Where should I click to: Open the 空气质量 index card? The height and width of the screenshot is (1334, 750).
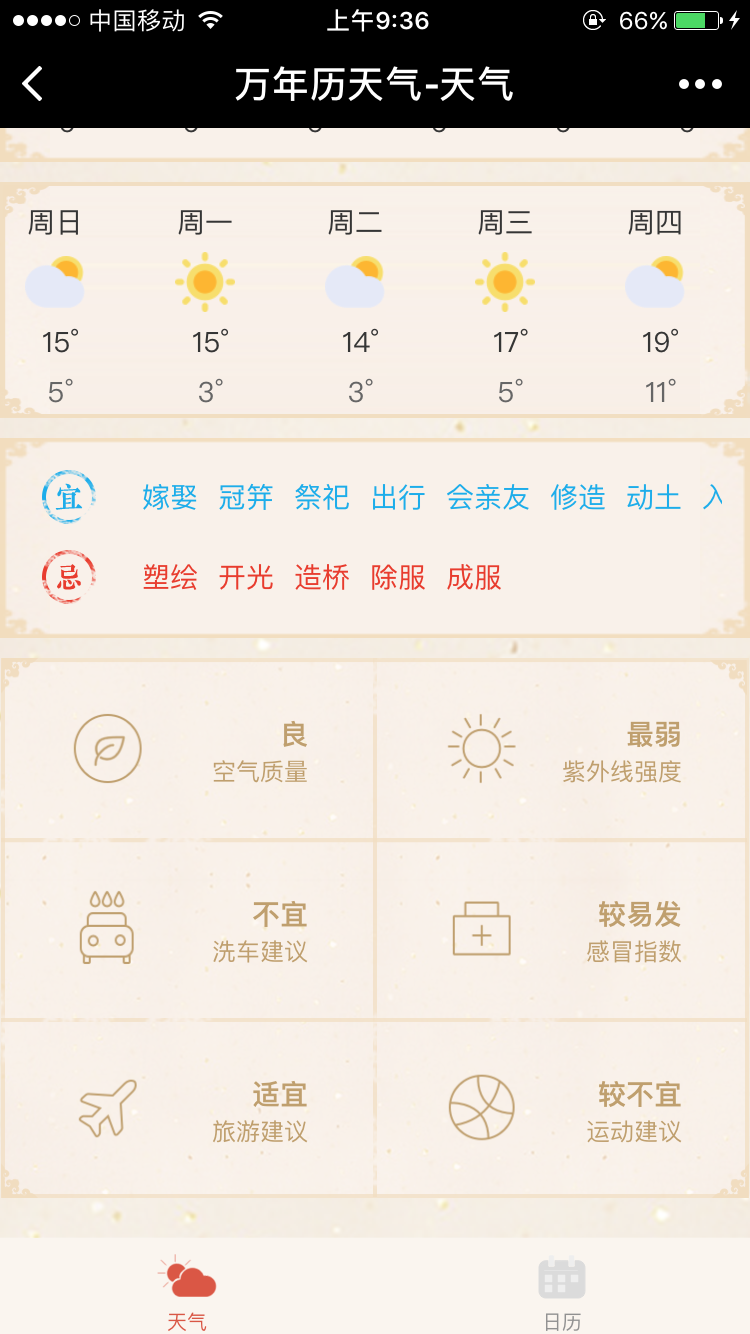[190, 750]
